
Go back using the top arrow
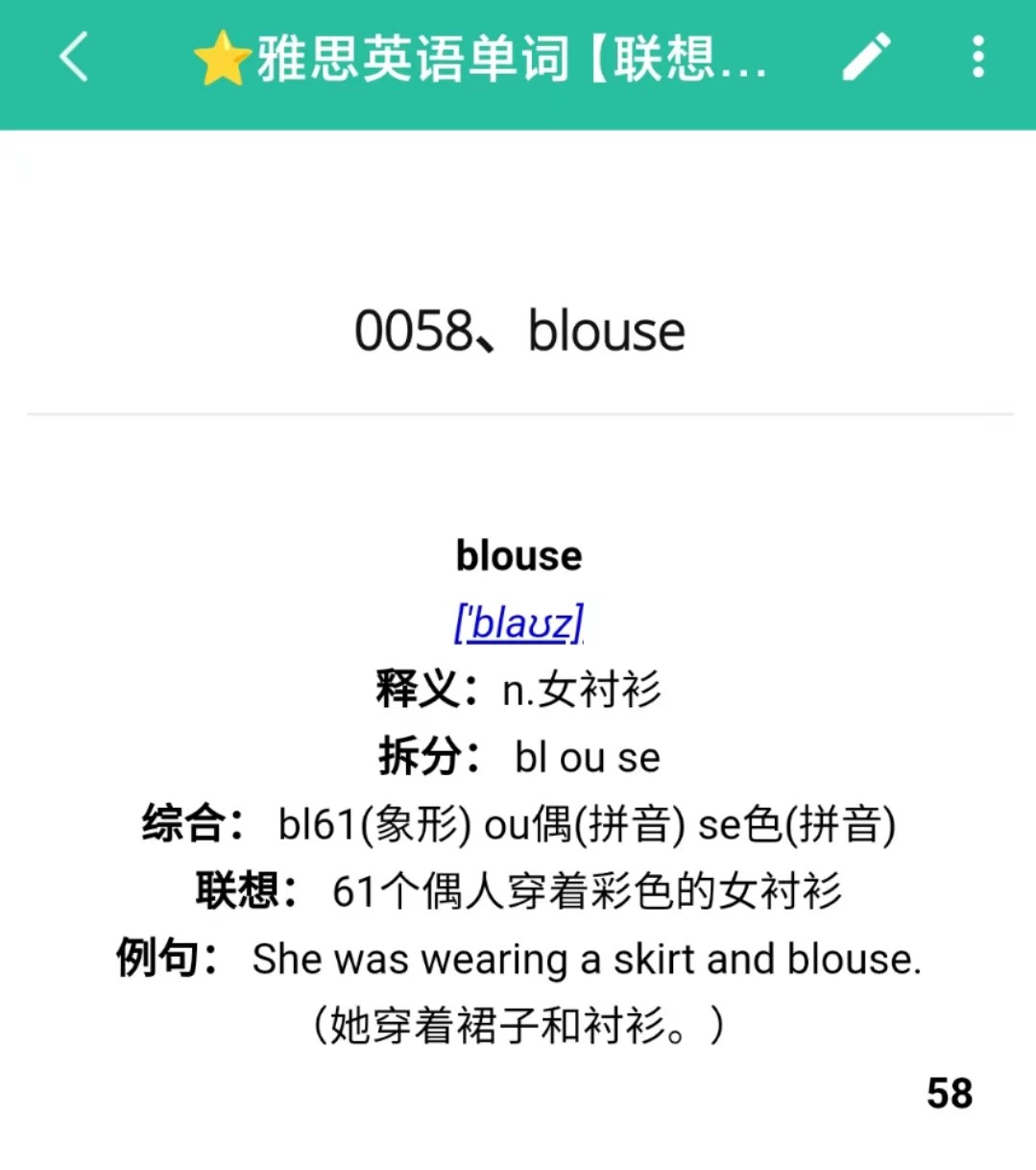pos(75,57)
